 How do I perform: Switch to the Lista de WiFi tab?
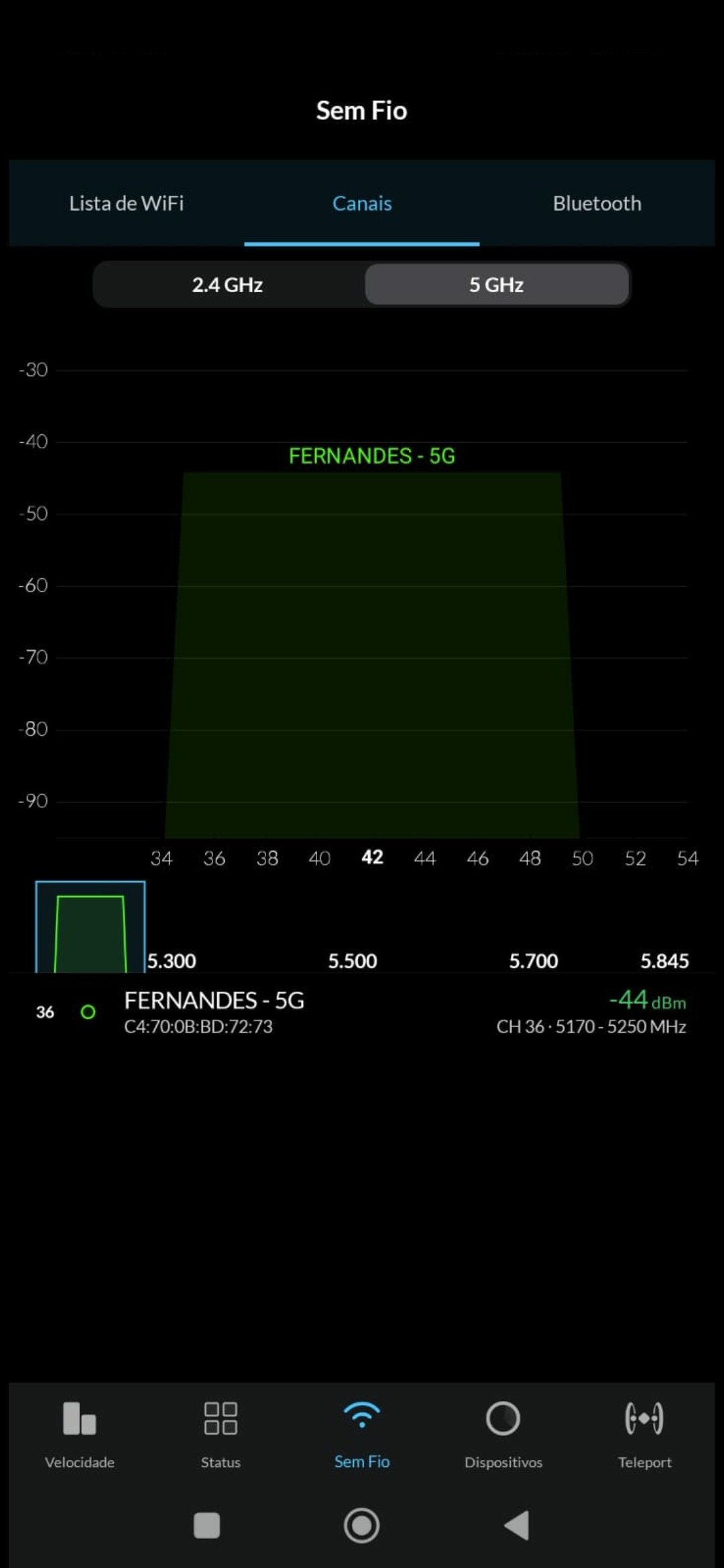click(x=126, y=203)
